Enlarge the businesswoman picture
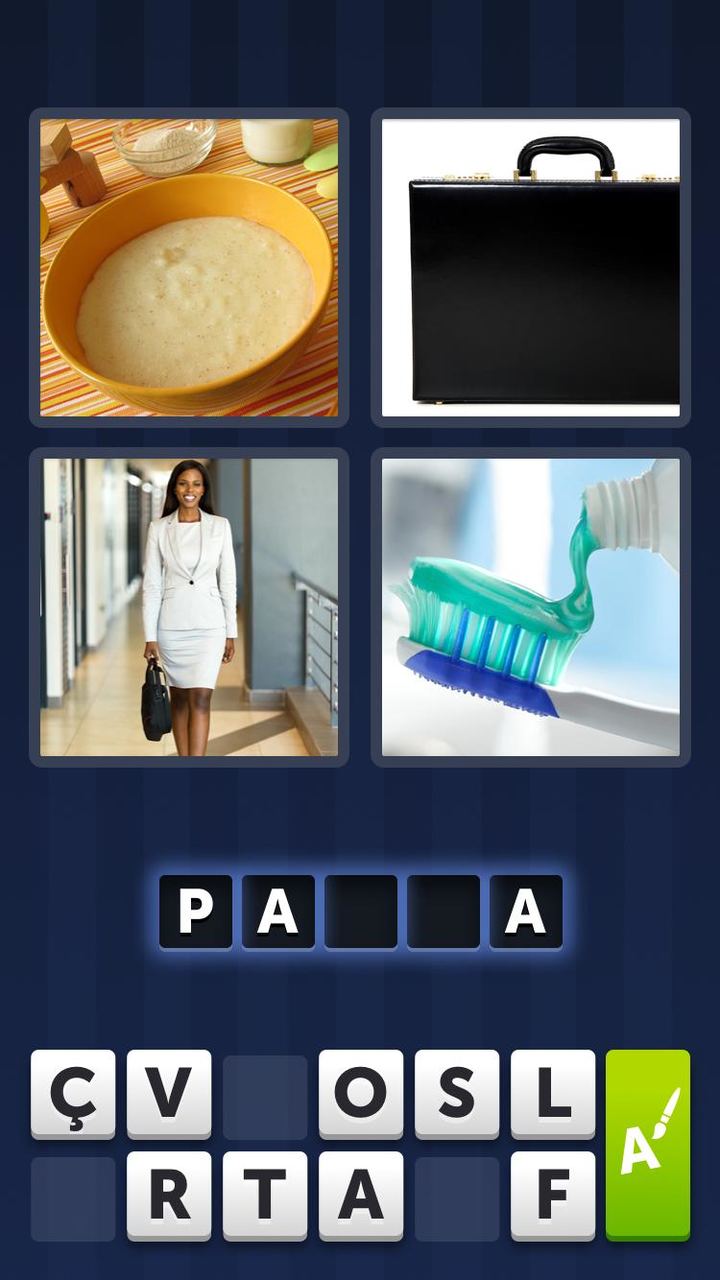The width and height of the screenshot is (720, 1280). tap(189, 607)
